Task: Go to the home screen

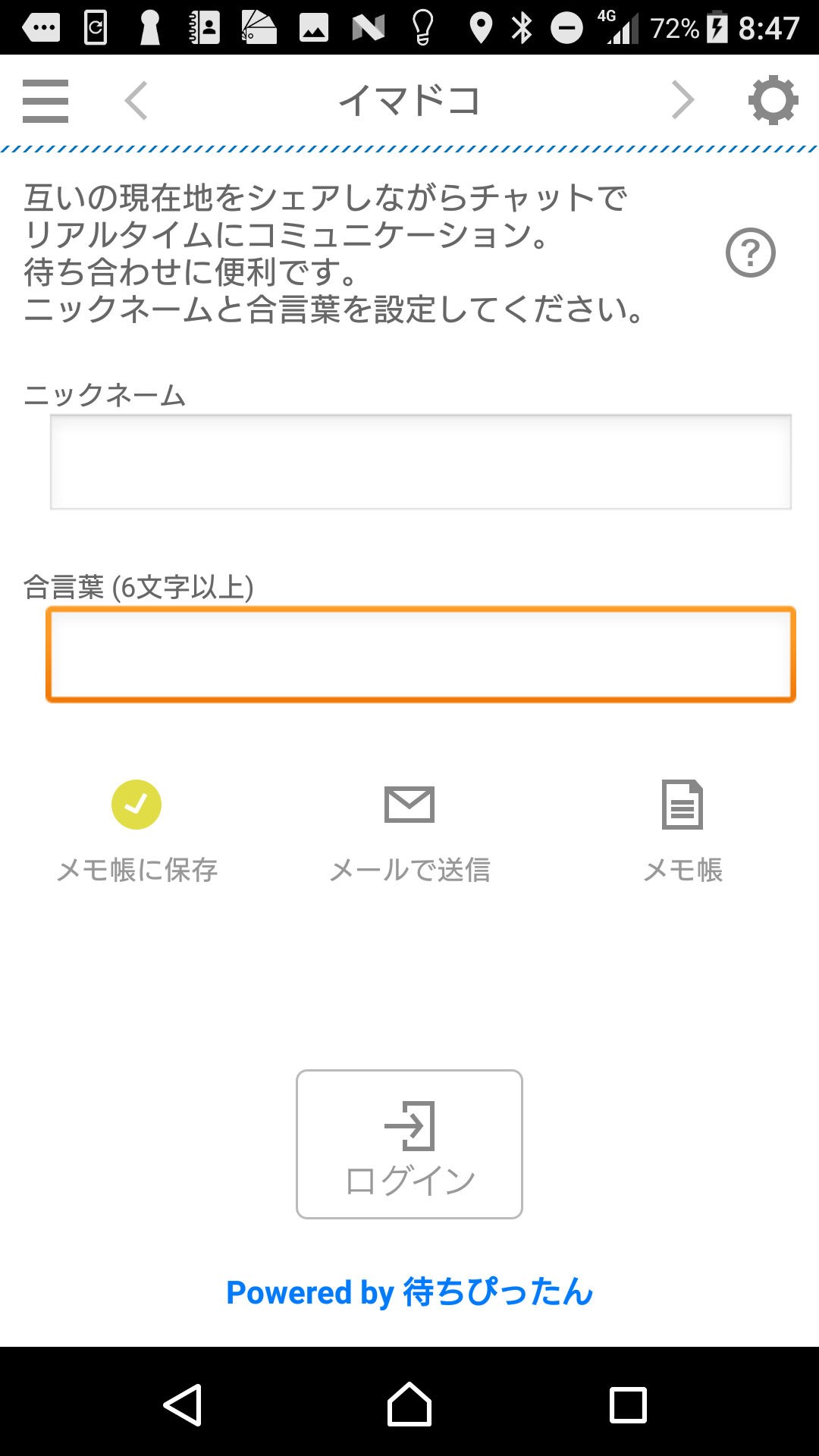Action: coord(409,1404)
